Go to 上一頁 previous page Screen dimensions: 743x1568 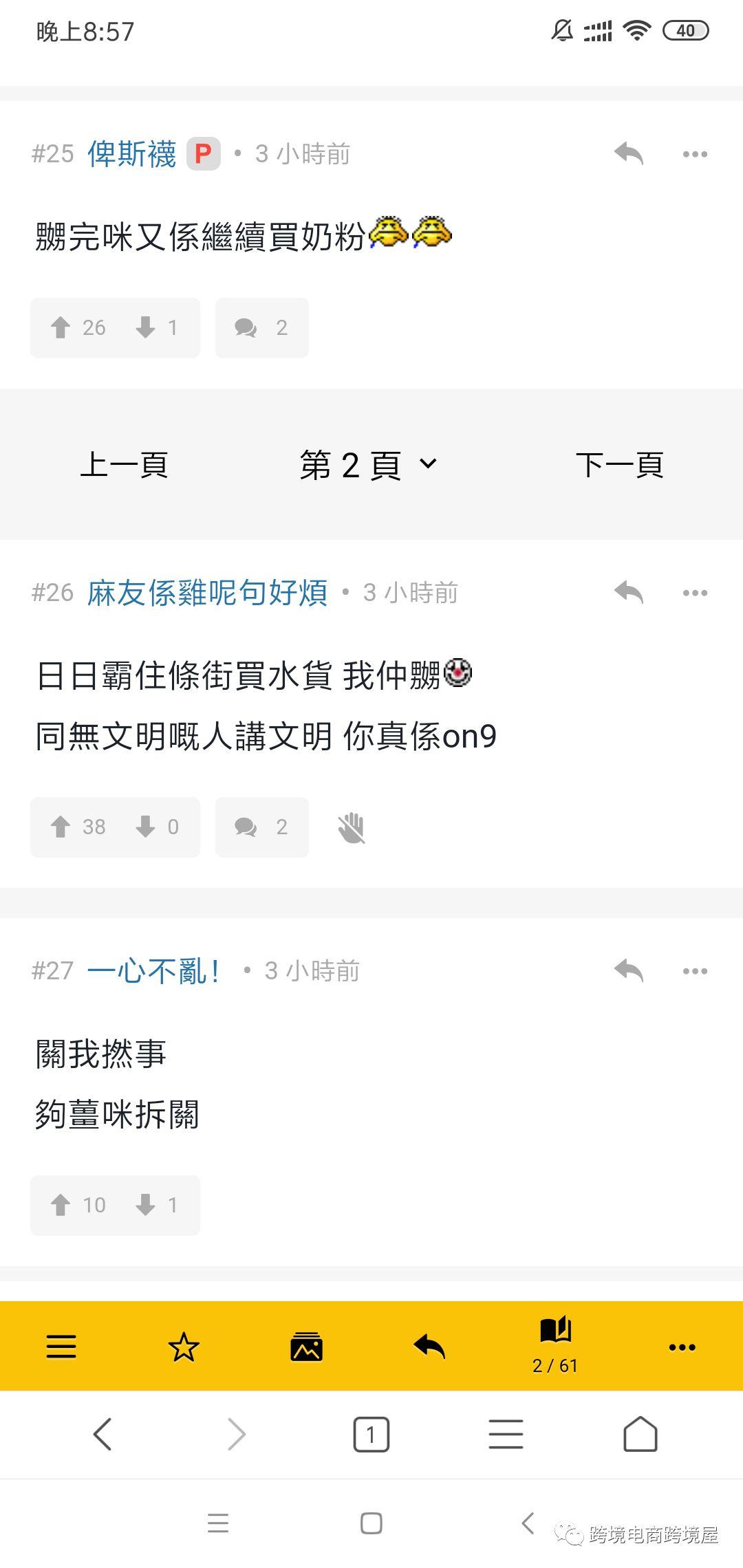pyautogui.click(x=124, y=464)
